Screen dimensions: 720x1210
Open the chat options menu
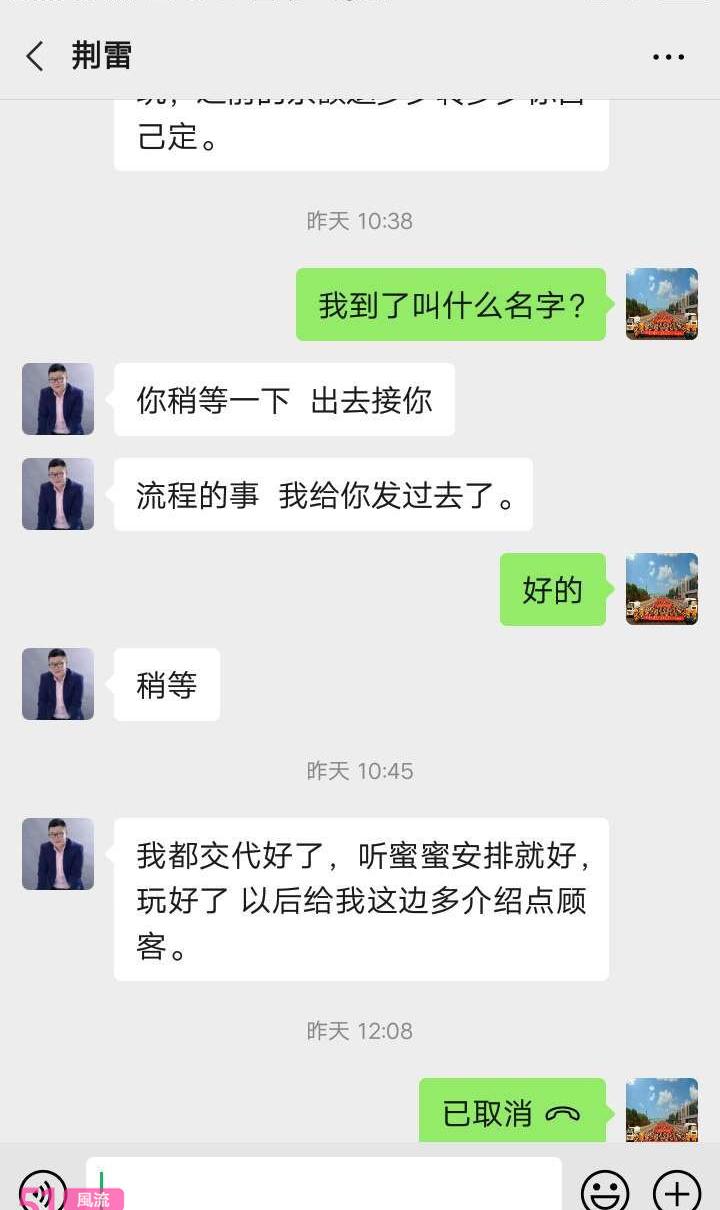click(668, 56)
